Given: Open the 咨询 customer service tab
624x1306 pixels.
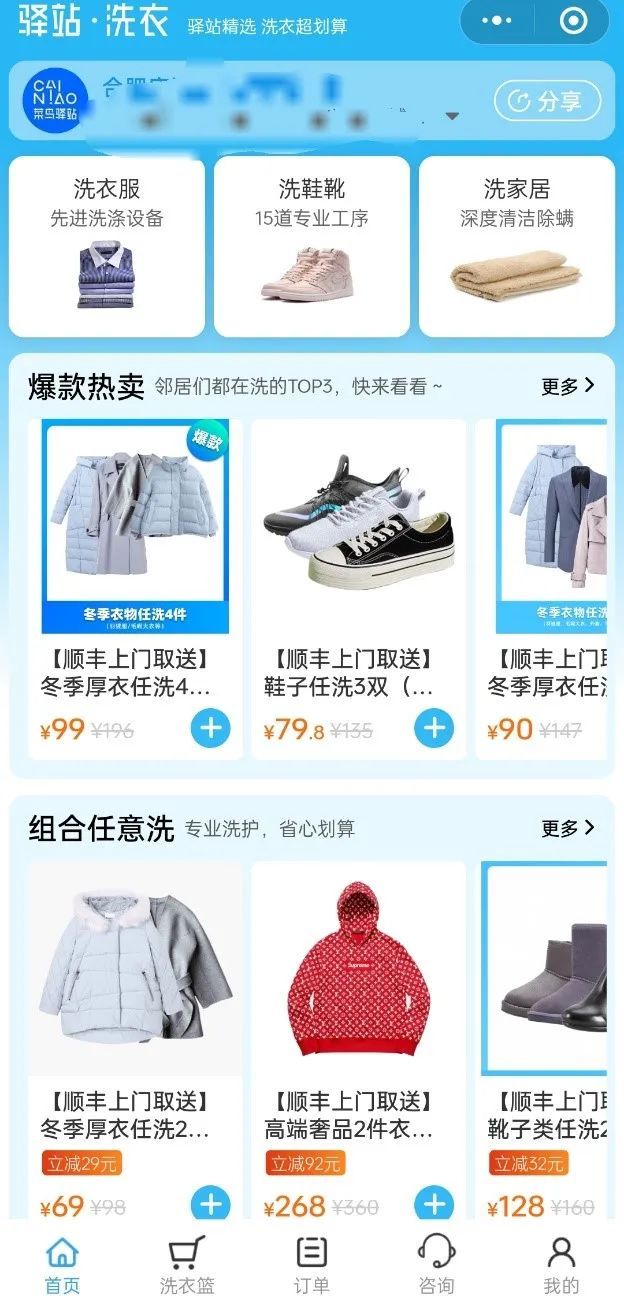Looking at the screenshot, I should tap(436, 1265).
